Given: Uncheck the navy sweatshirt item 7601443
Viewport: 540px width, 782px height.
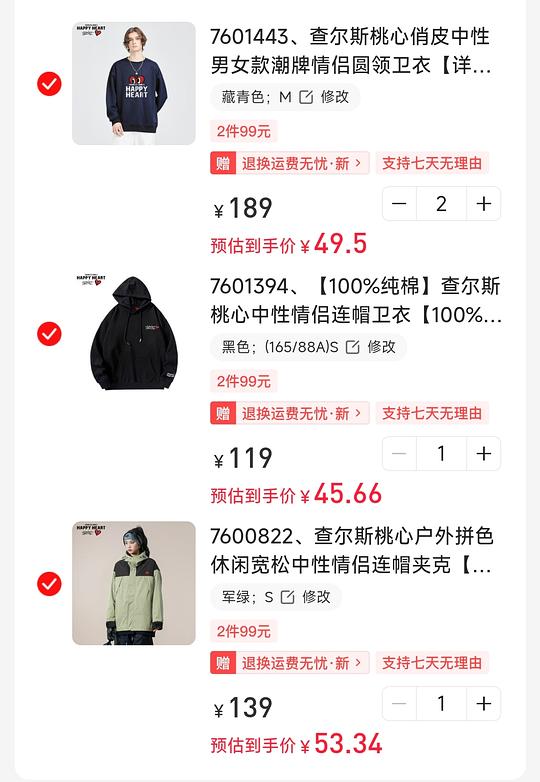Looking at the screenshot, I should click(49, 84).
